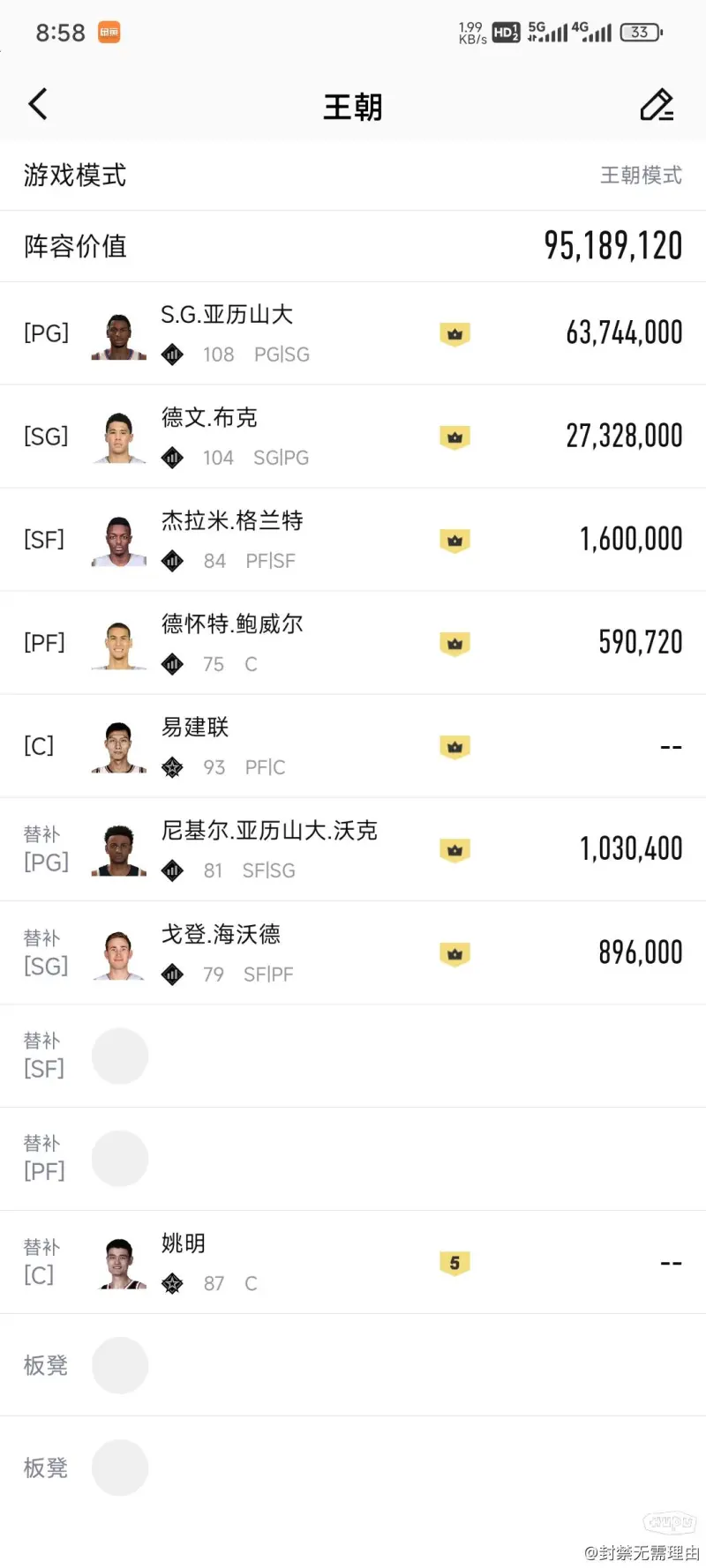Viewport: 706px width, 1568px height.
Task: Open substitute center 姚明 row
Action: point(353,1262)
